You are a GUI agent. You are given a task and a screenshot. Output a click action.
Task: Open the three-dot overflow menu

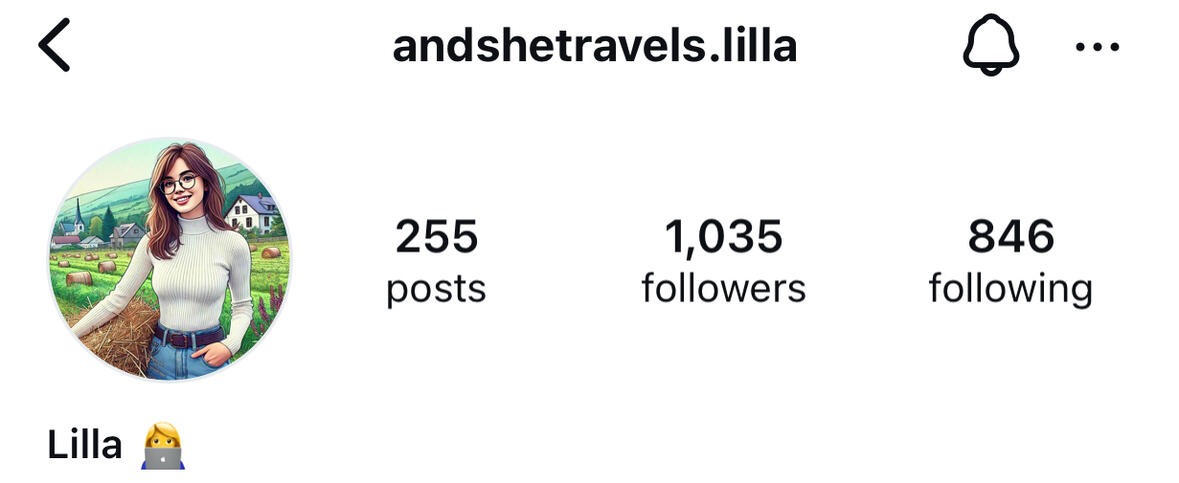1097,47
